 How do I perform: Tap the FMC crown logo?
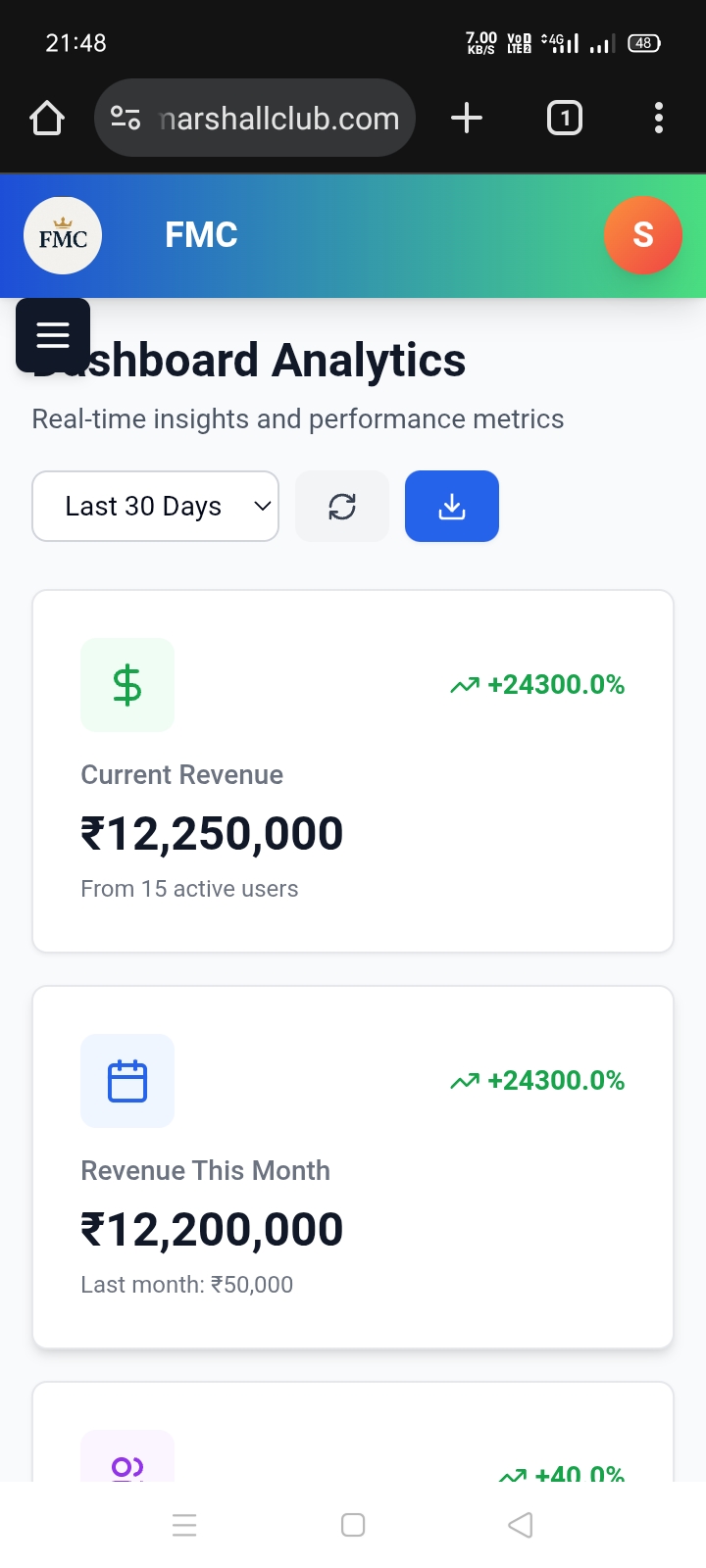coord(62,235)
